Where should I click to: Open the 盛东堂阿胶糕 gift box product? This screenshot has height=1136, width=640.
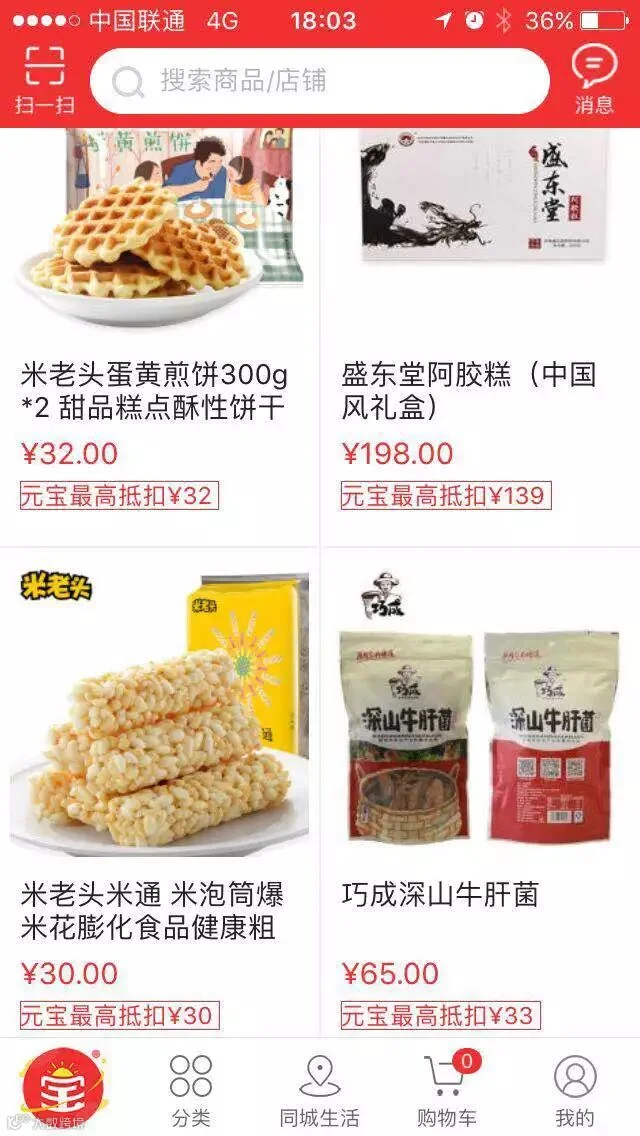coord(481,337)
